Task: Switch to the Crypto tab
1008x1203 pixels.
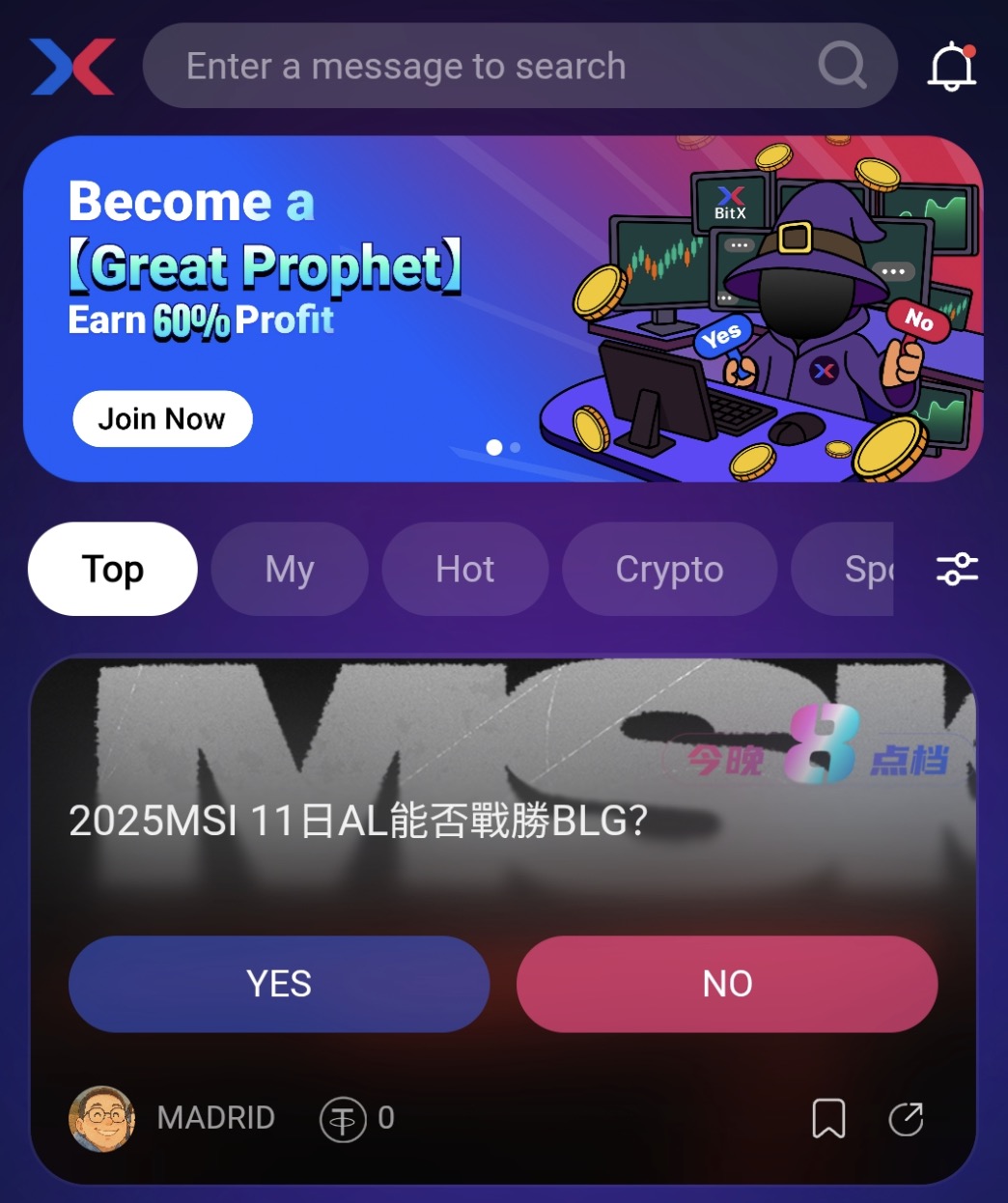Action: (x=669, y=570)
